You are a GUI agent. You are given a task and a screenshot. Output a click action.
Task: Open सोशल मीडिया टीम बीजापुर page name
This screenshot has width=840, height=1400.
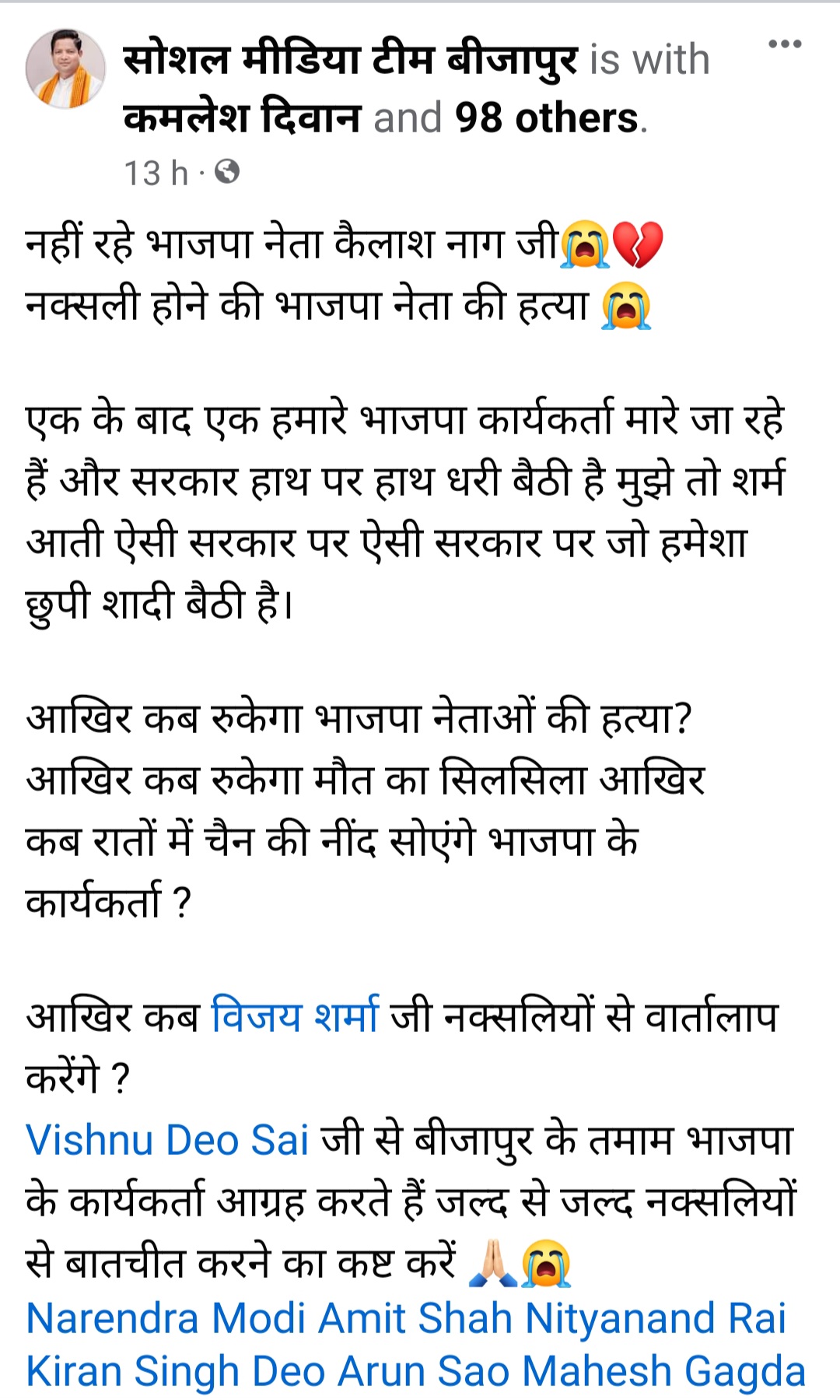click(x=350, y=60)
